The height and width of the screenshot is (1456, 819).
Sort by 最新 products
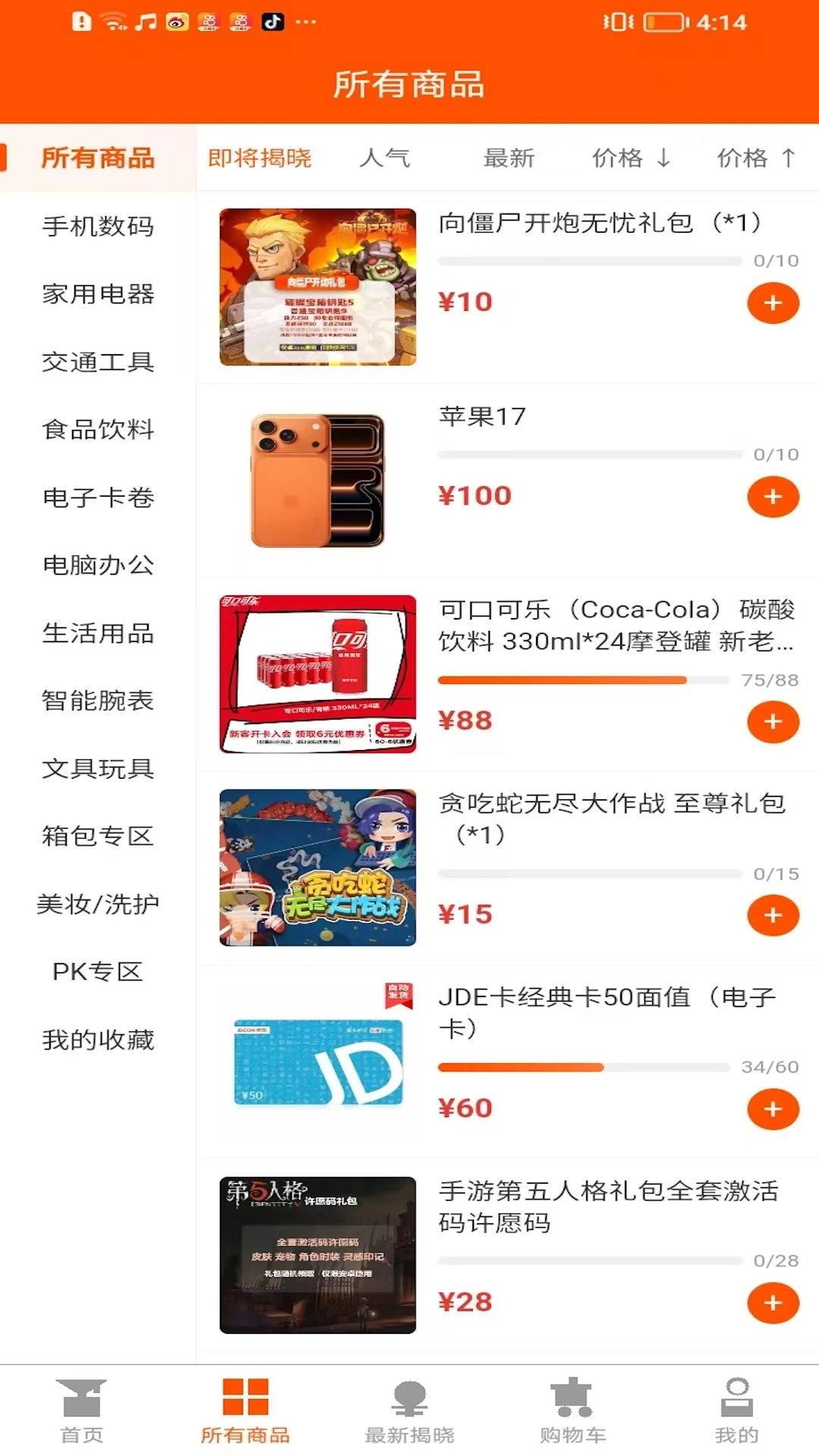pos(509,158)
